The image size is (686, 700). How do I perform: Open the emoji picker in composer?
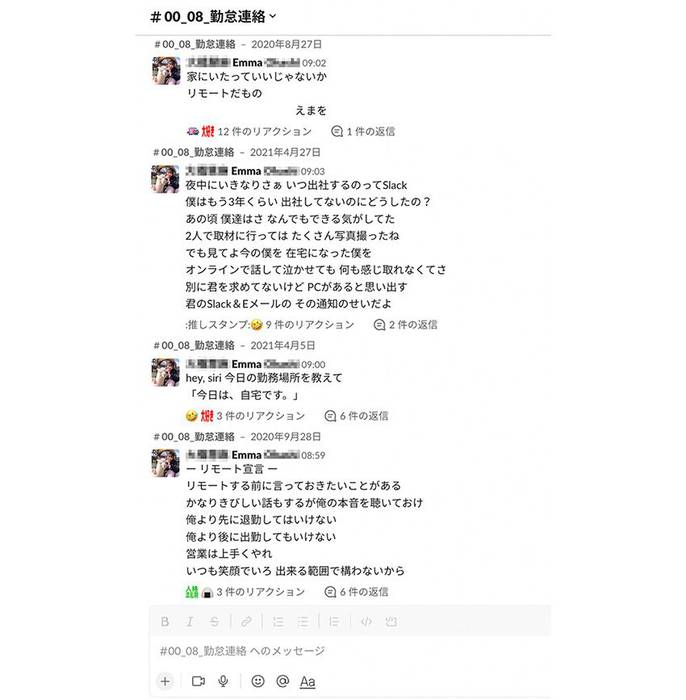[x=258, y=681]
